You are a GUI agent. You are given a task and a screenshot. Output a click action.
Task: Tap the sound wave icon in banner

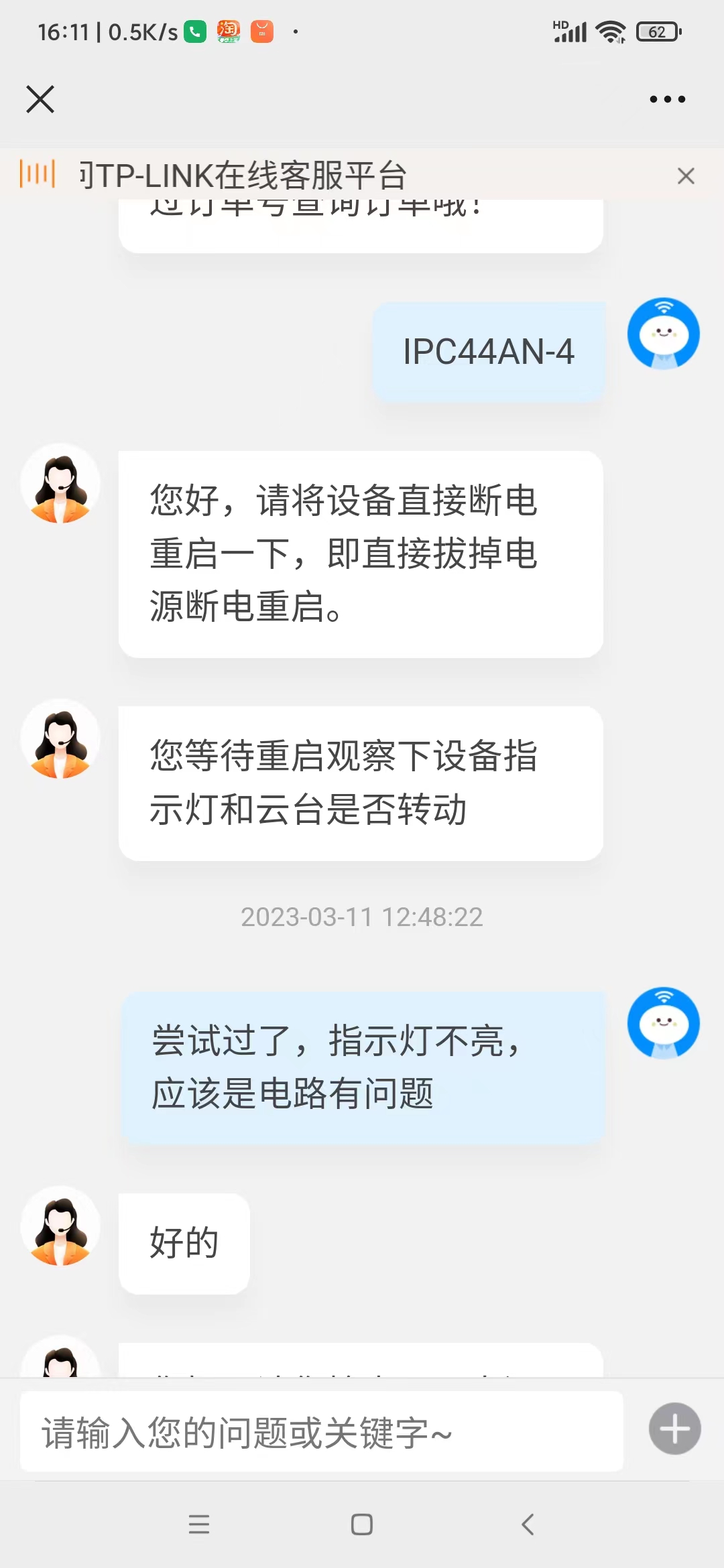(x=37, y=176)
